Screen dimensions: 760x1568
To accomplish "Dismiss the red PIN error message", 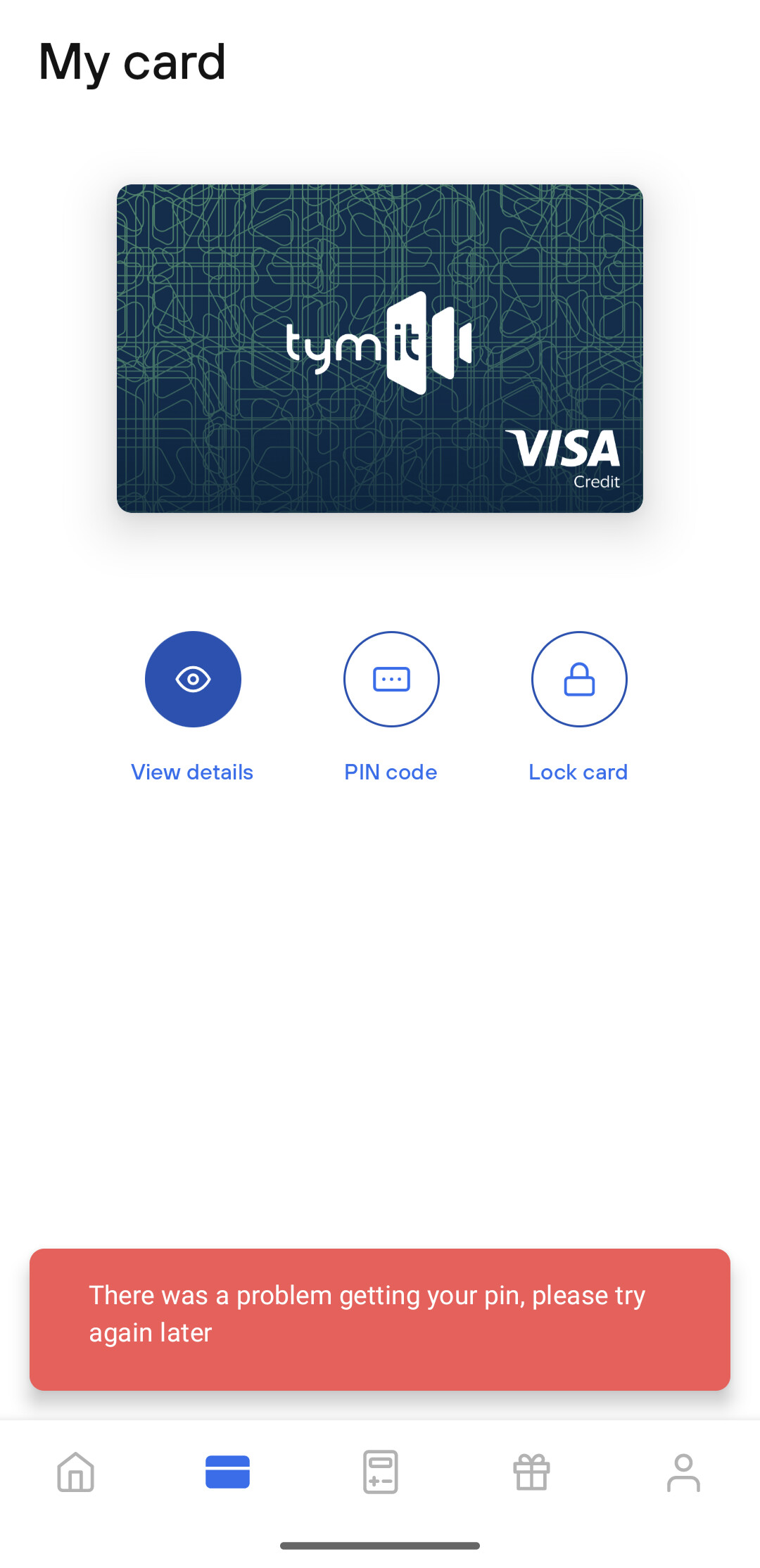I will [380, 1319].
